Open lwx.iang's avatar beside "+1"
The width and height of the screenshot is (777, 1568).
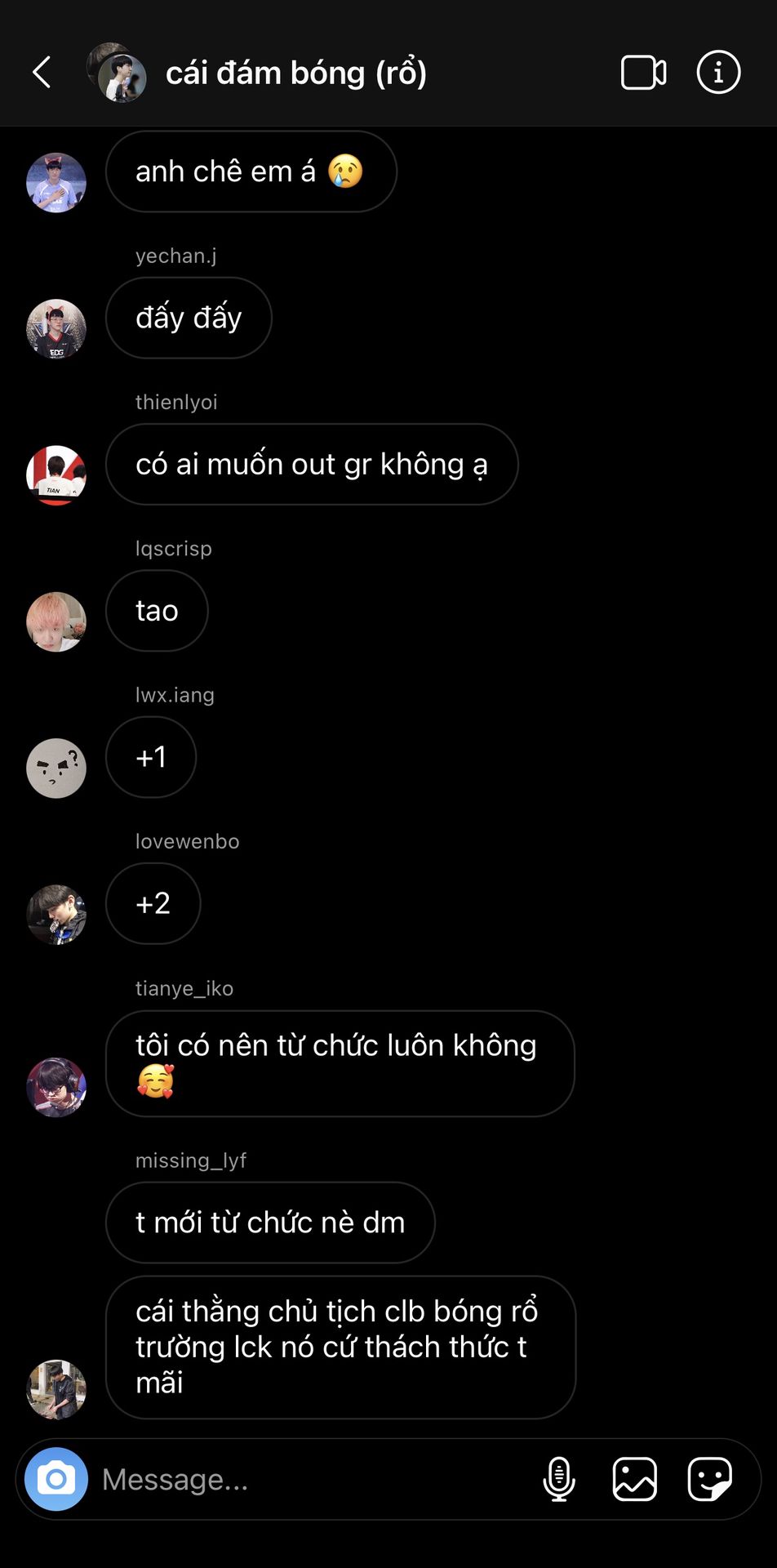point(56,768)
